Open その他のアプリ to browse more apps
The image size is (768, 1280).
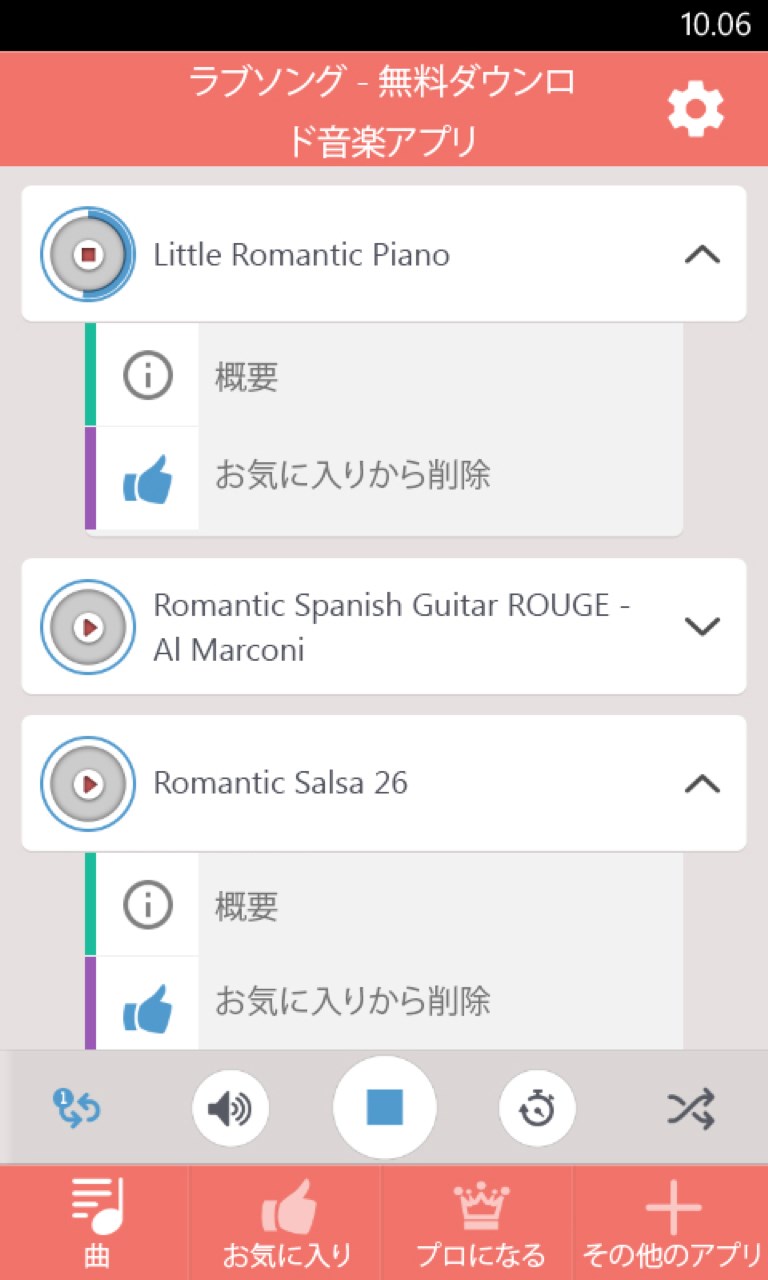pos(672,1220)
